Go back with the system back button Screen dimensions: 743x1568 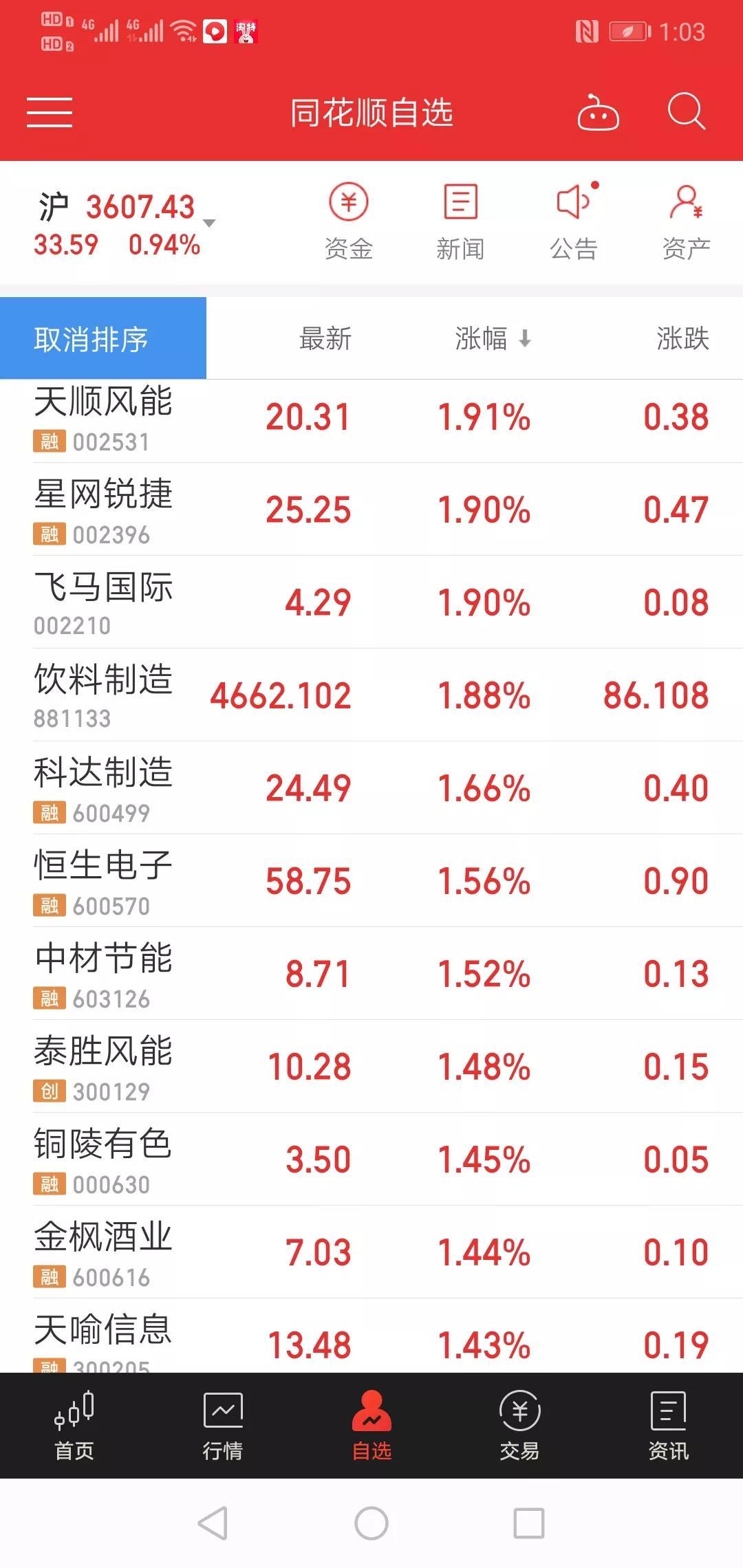(x=213, y=1523)
